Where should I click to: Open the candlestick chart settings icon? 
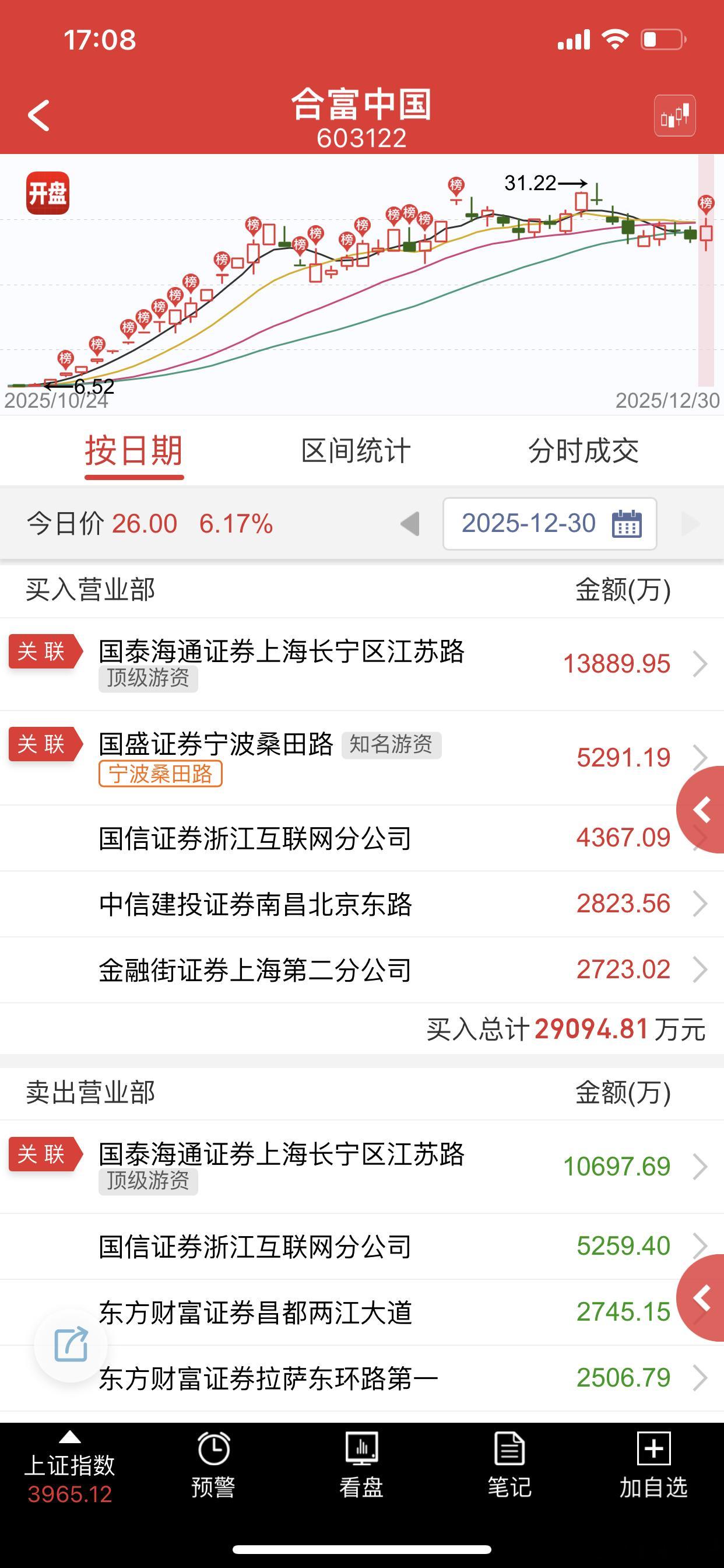[676, 116]
